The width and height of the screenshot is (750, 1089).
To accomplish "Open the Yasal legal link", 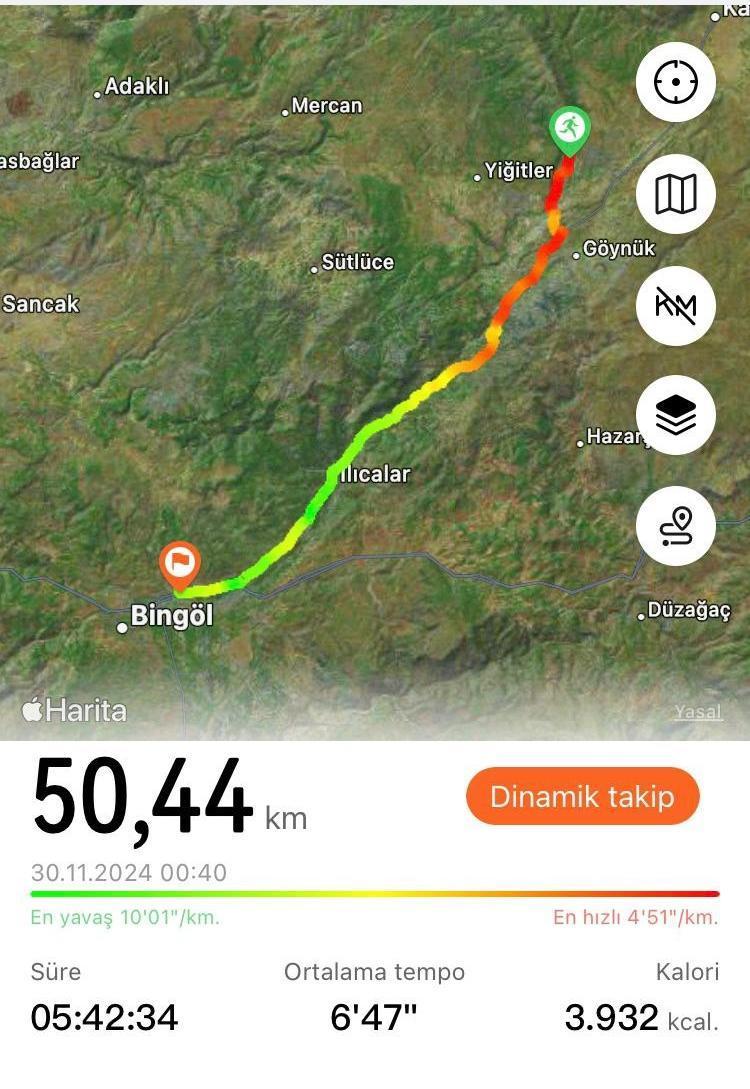I will click(x=697, y=712).
